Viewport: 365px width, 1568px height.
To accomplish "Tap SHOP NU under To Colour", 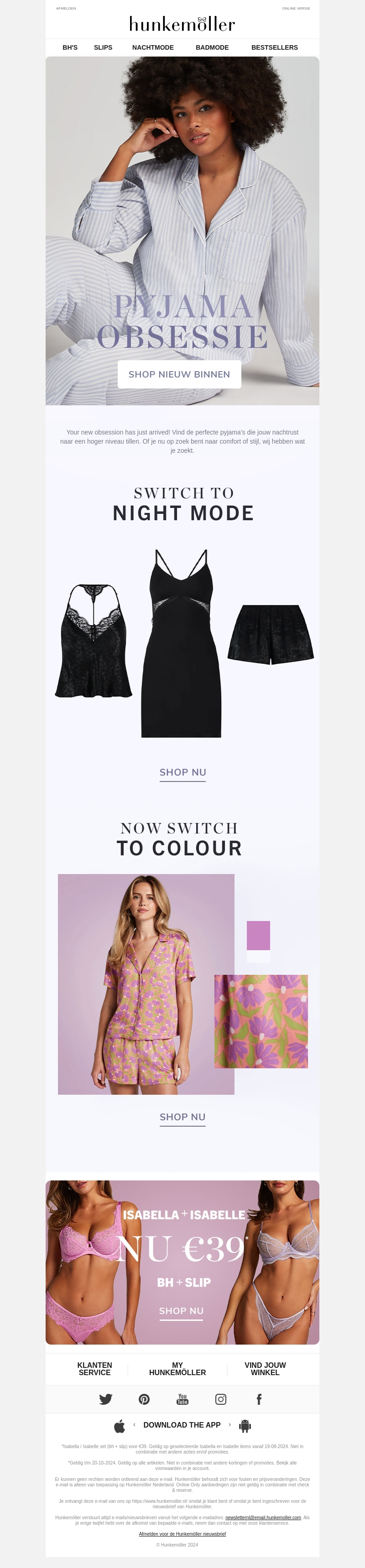I will tap(182, 1117).
